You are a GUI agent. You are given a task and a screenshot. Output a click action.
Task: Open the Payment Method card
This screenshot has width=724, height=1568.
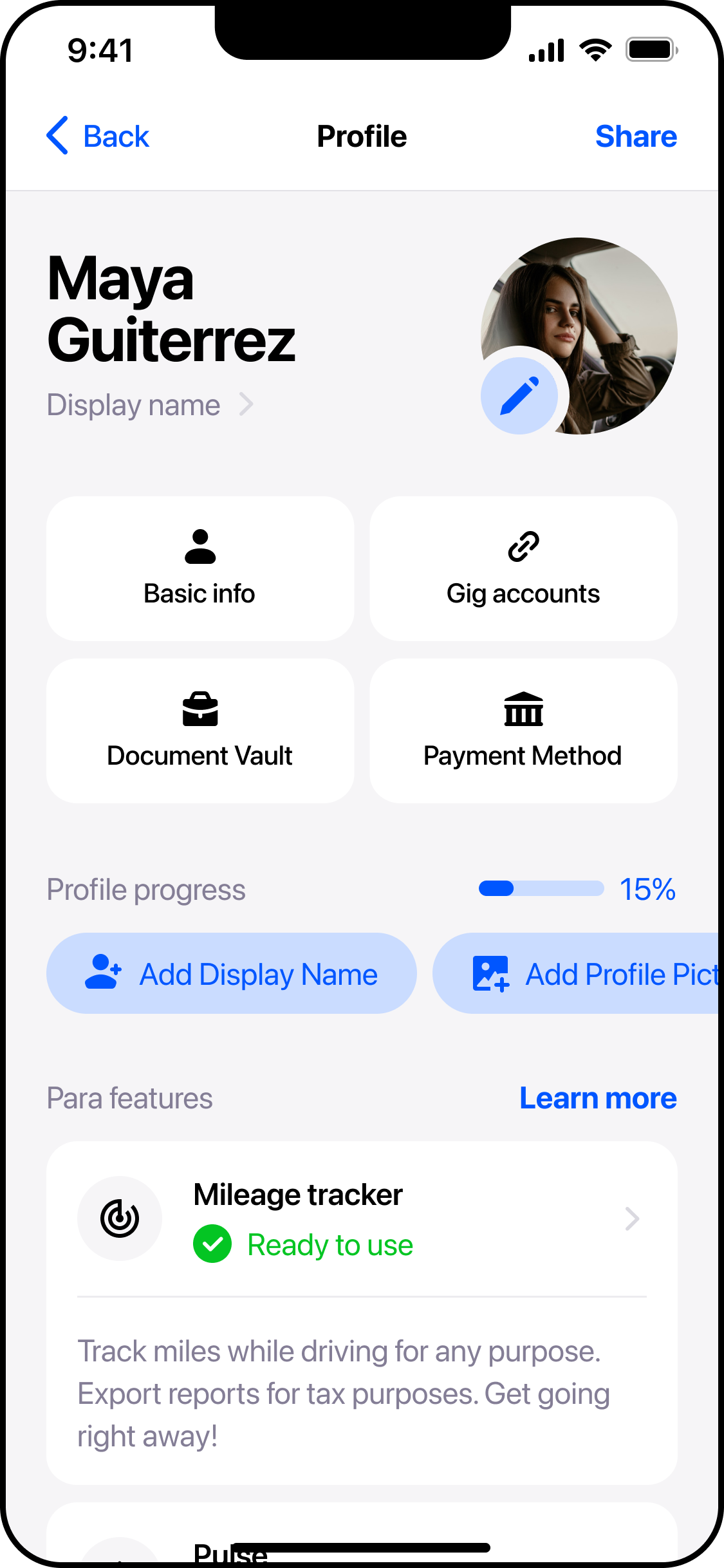coord(523,731)
